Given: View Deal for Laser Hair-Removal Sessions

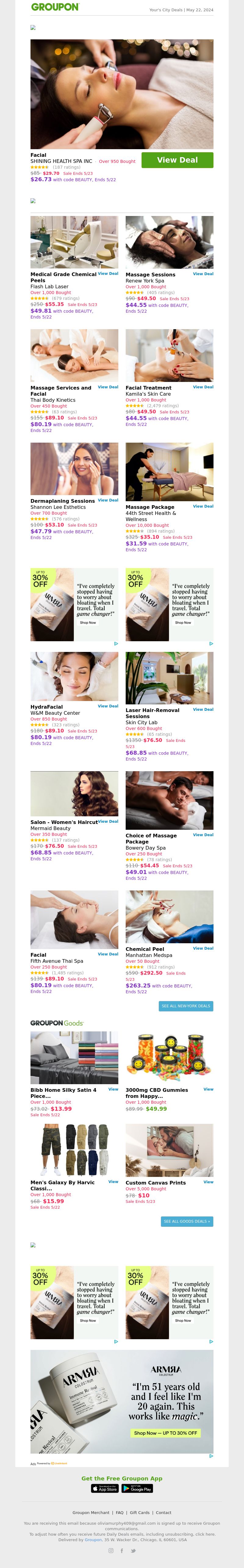Looking at the screenshot, I should [203, 710].
